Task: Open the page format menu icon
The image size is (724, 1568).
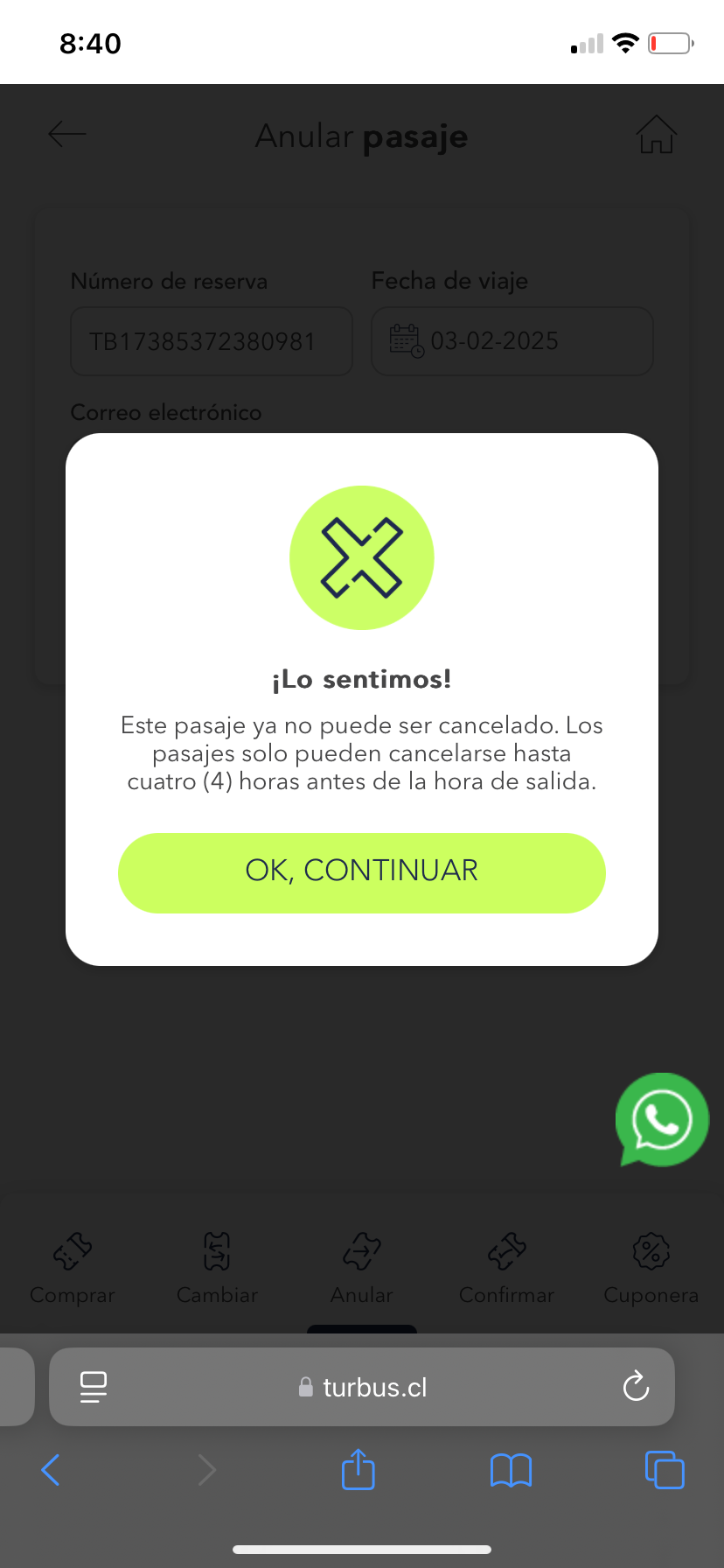Action: [x=94, y=1387]
